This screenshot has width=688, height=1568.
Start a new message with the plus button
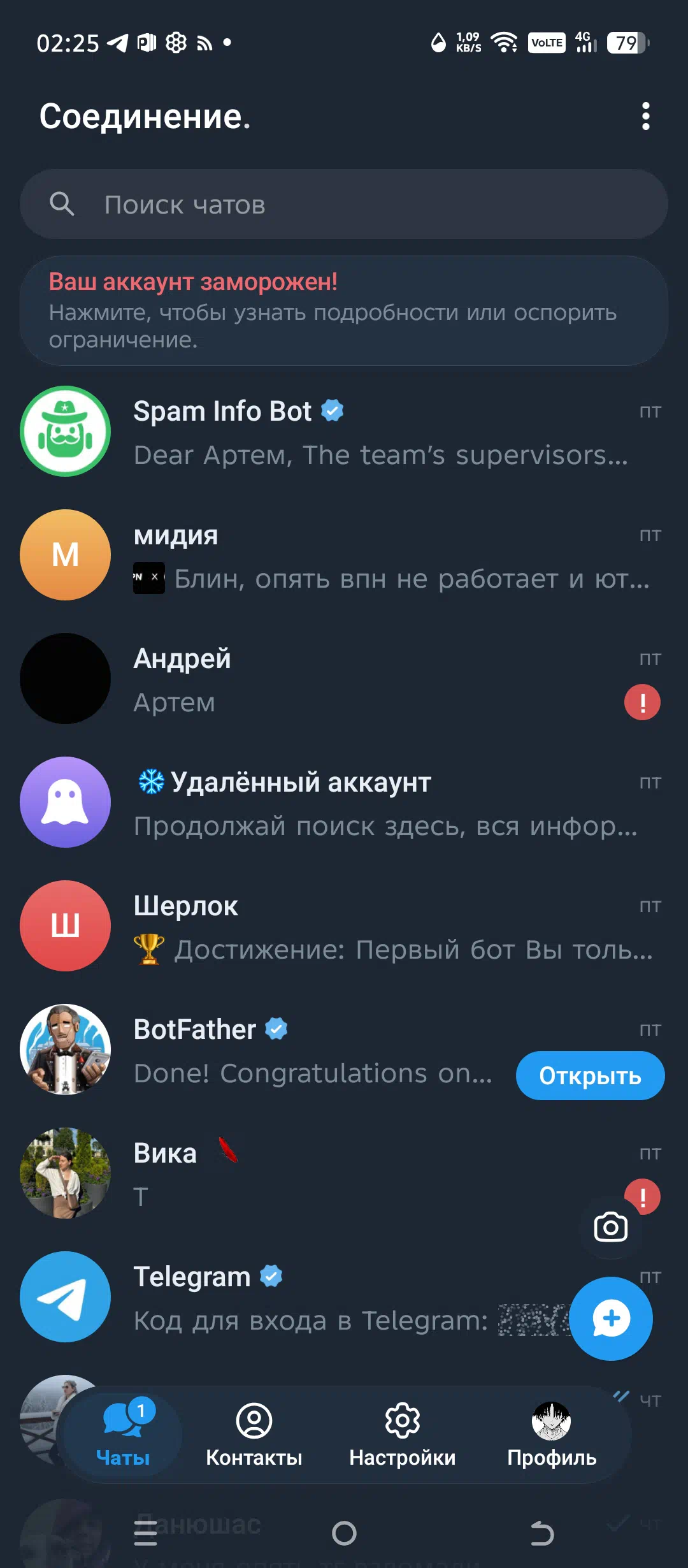tap(610, 1318)
